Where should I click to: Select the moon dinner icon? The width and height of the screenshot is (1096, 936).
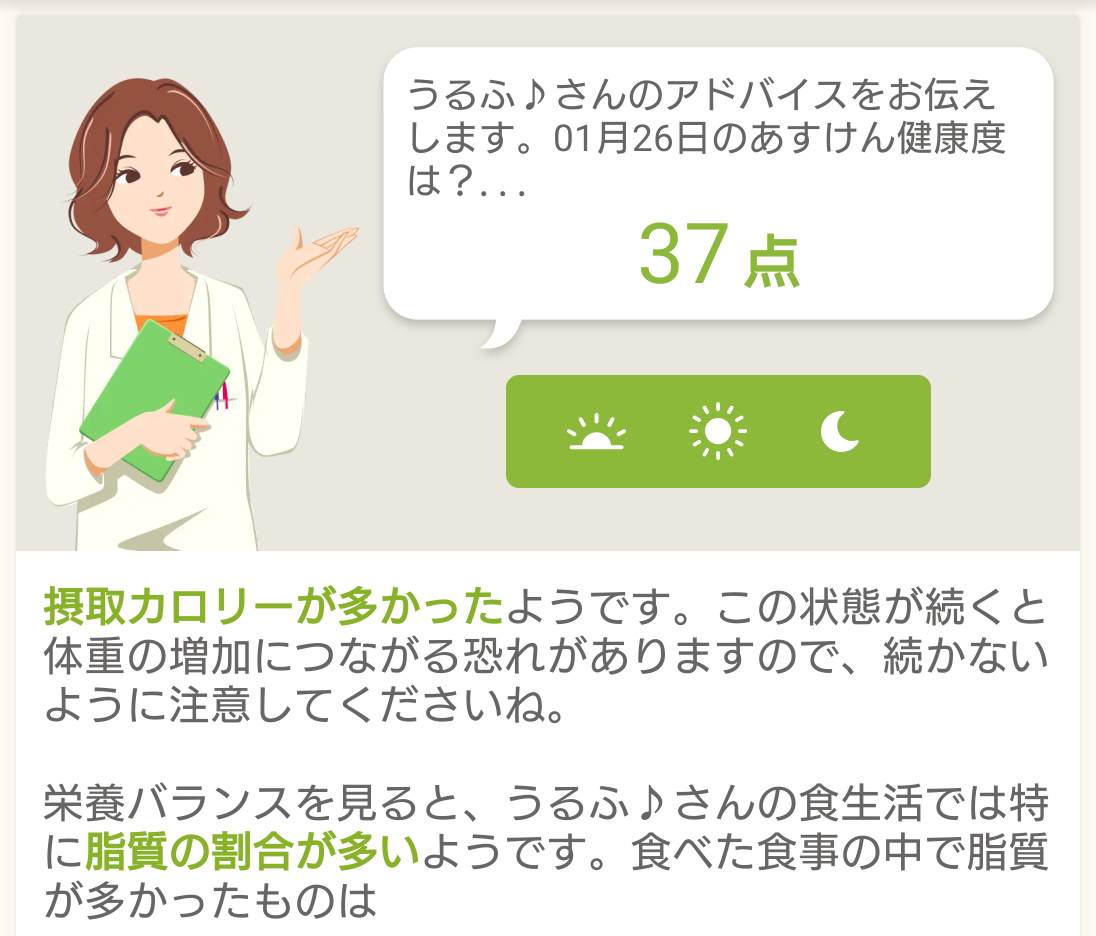[x=840, y=432]
